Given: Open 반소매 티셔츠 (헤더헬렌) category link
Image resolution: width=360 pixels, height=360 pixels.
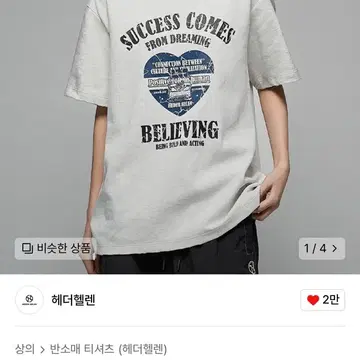Looking at the screenshot, I should point(108,349).
